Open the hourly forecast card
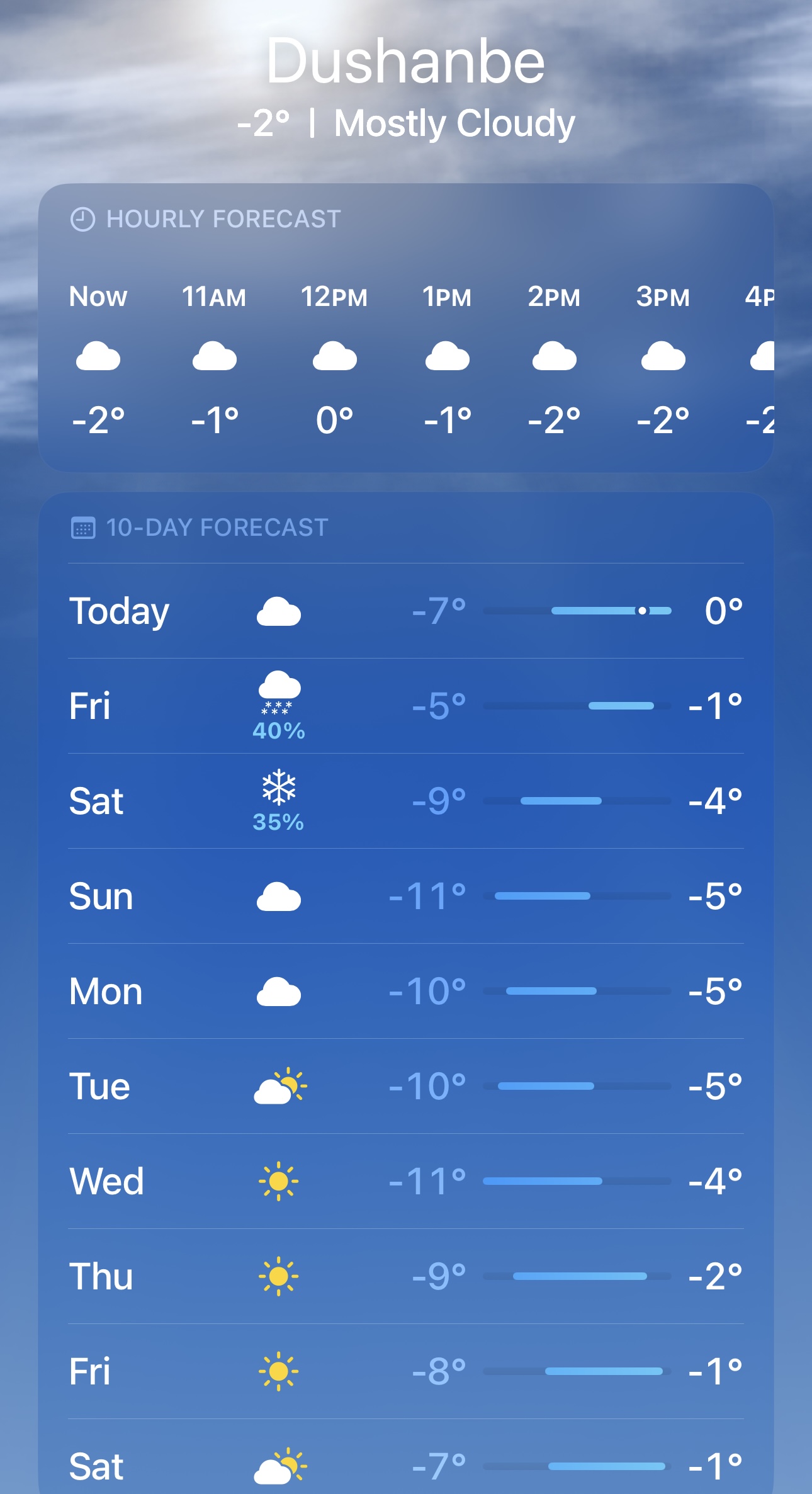Screen dimensions: 812x1494 (405, 327)
